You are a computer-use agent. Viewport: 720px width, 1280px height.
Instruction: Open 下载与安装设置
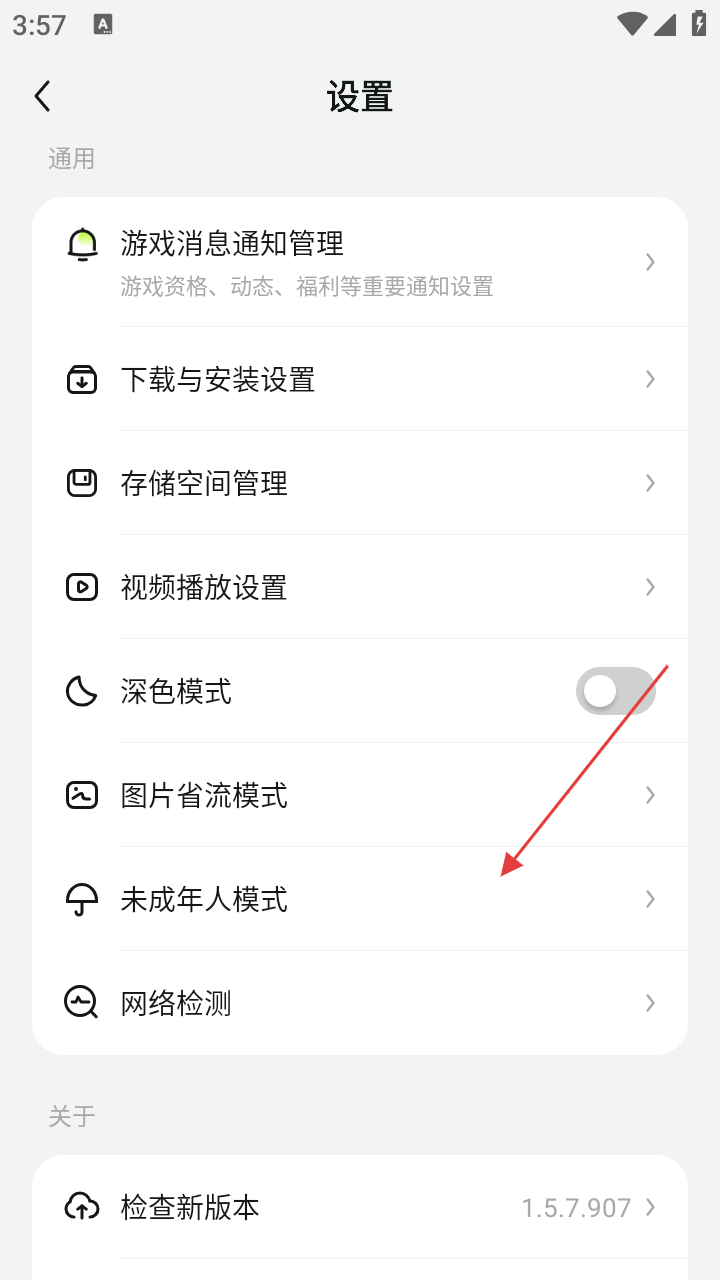(360, 379)
